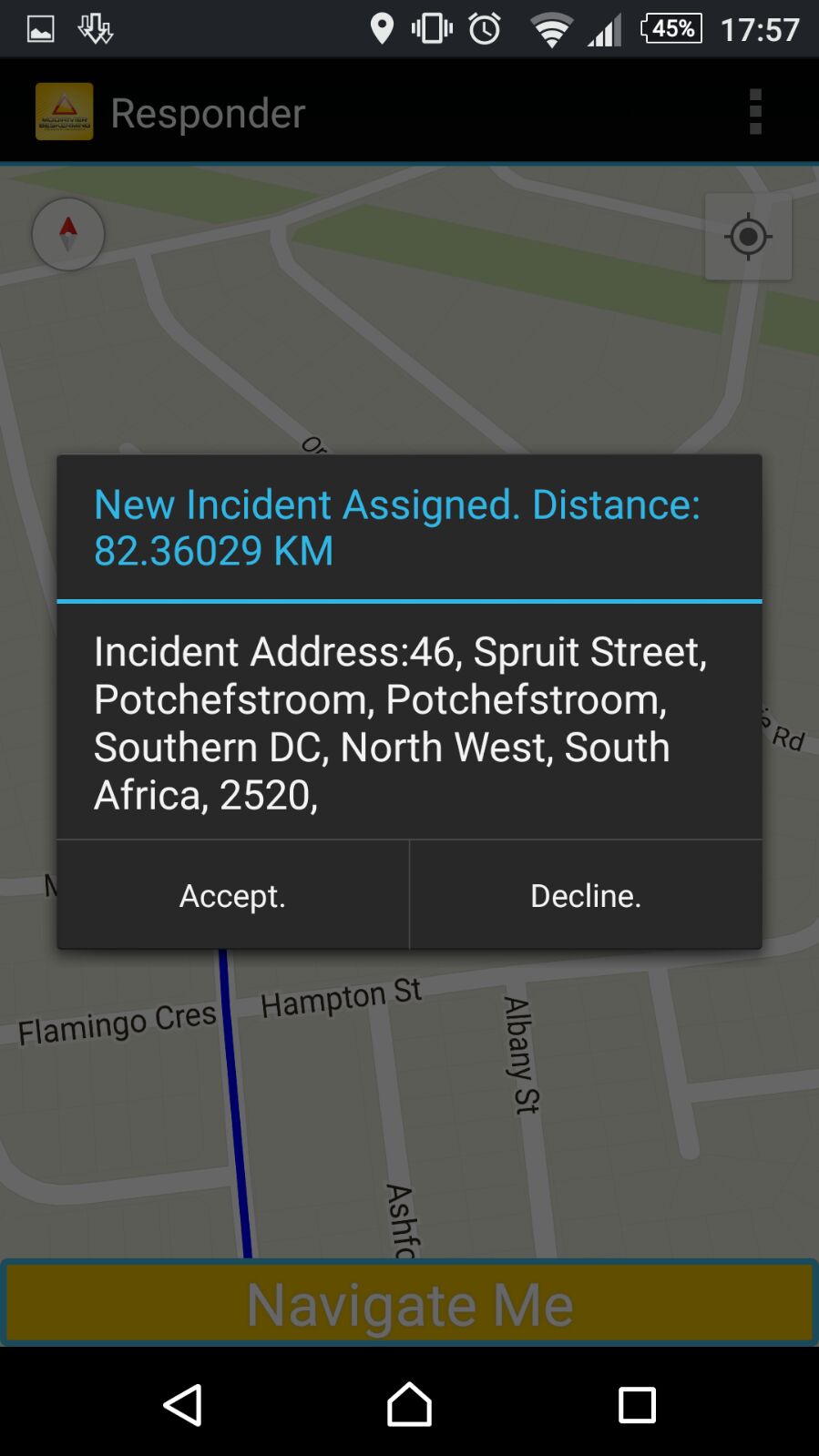Center map on my location
819x1456 pixels.
click(x=748, y=237)
